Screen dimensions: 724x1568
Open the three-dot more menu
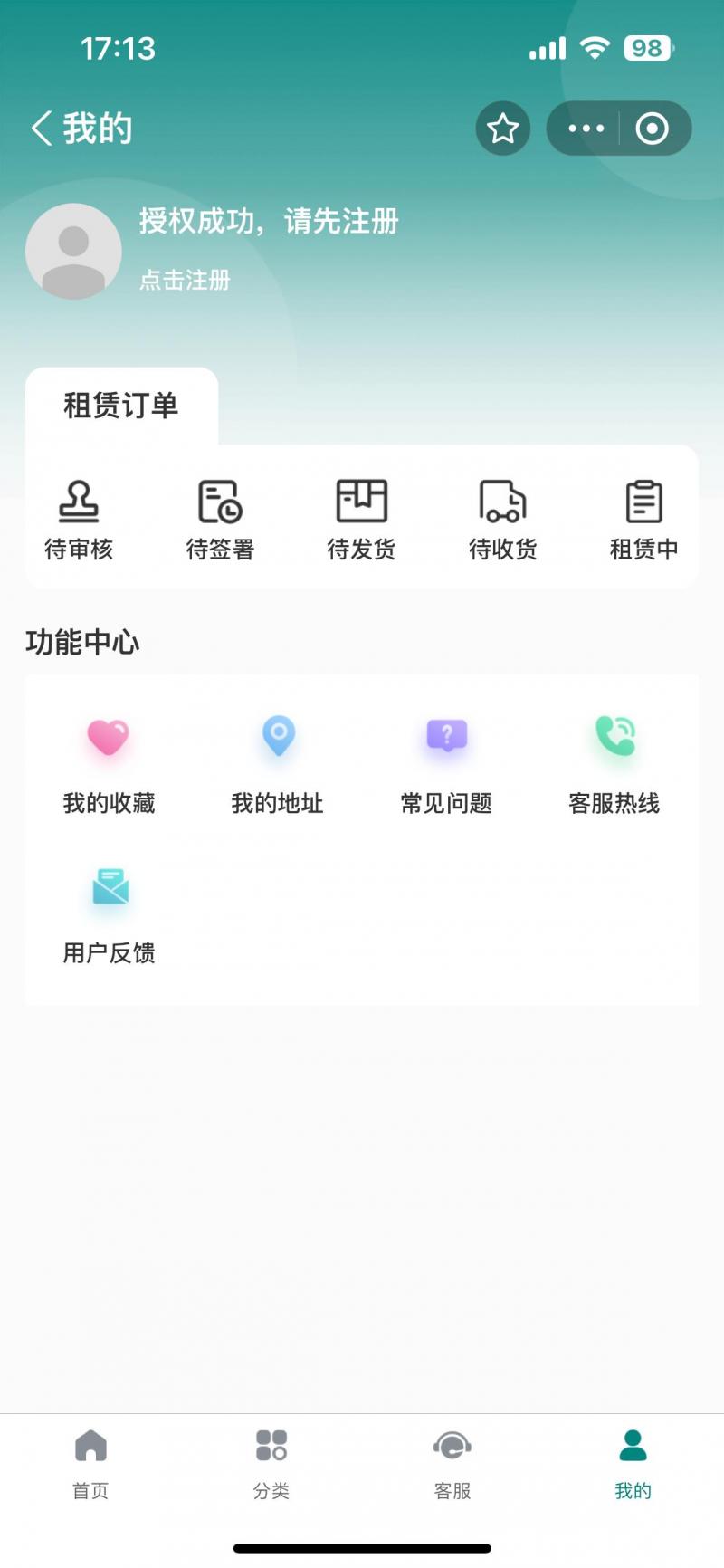tap(586, 129)
